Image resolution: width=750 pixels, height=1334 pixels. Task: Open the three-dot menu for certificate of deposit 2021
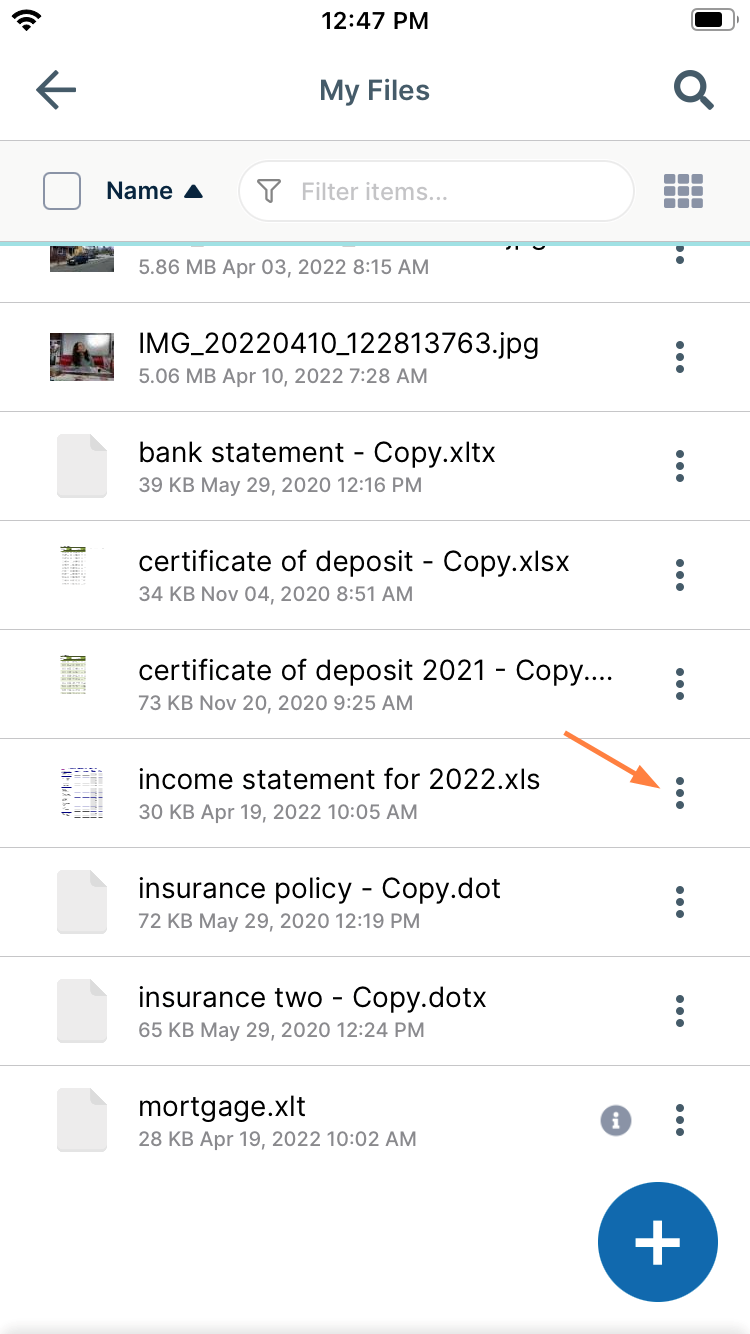click(680, 684)
